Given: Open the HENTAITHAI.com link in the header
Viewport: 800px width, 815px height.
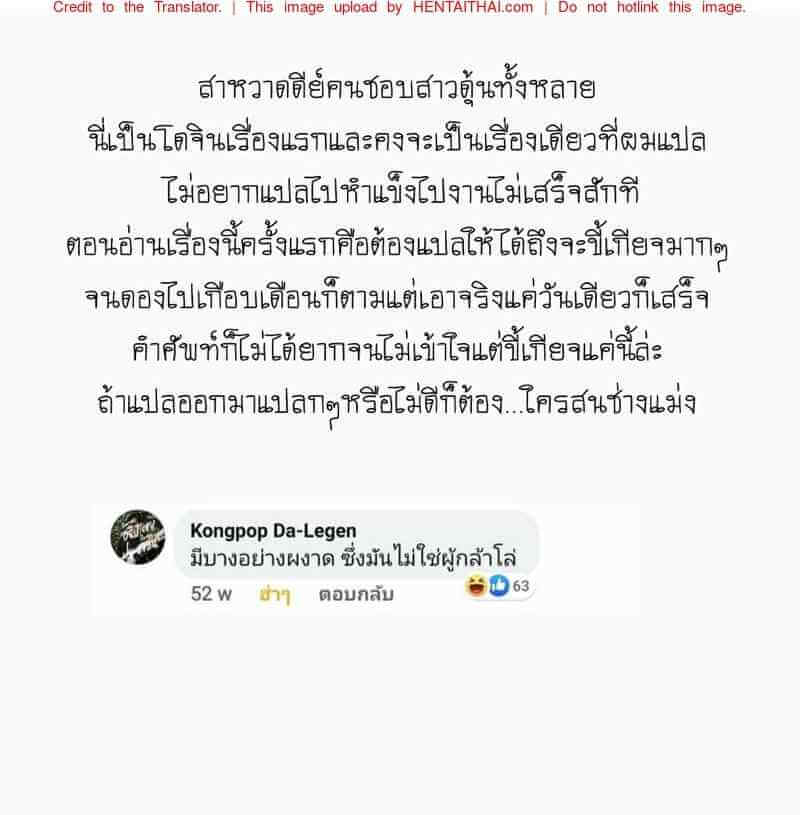Looking at the screenshot, I should [471, 8].
